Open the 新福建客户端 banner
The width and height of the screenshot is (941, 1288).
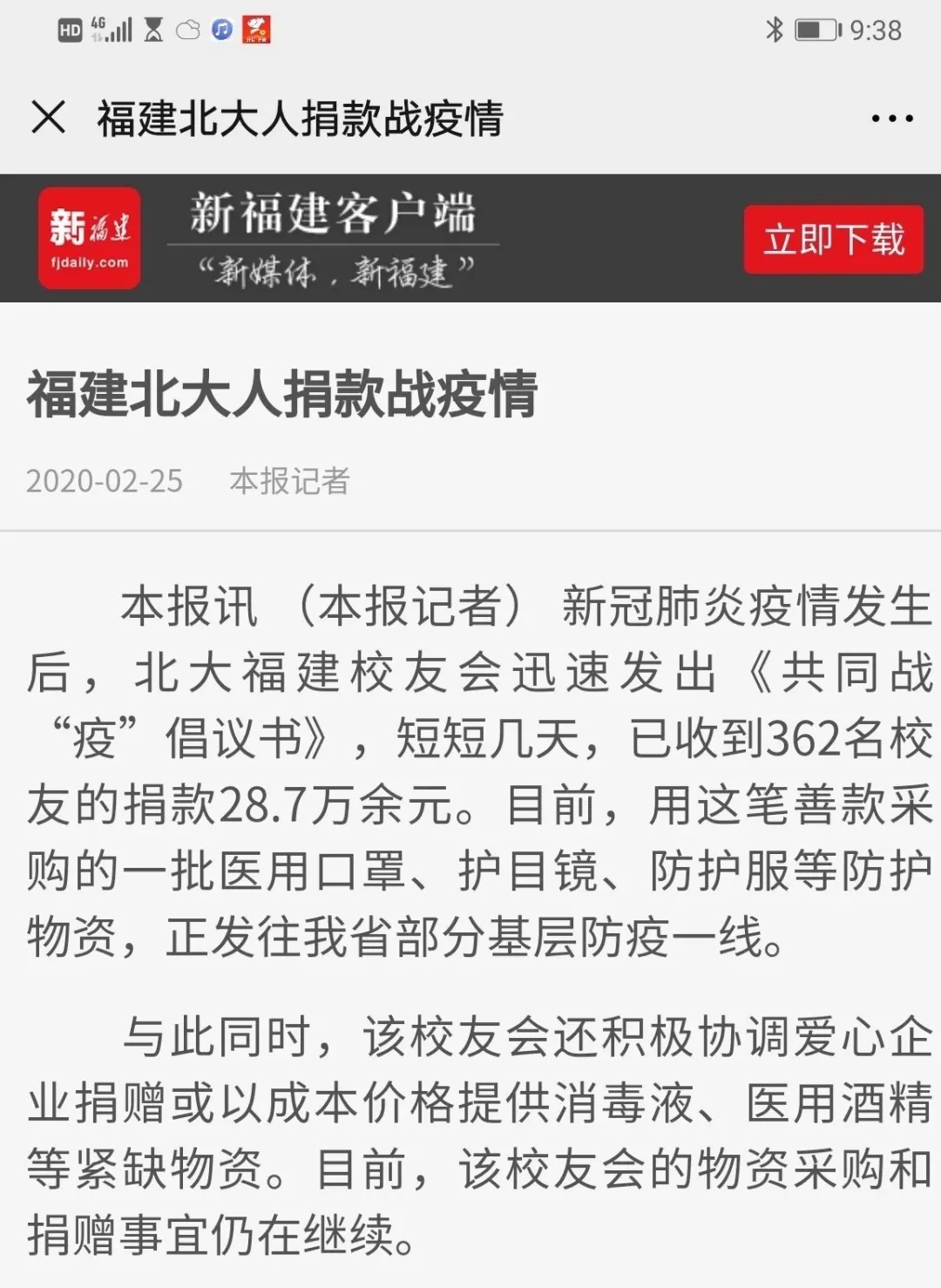click(x=333, y=238)
